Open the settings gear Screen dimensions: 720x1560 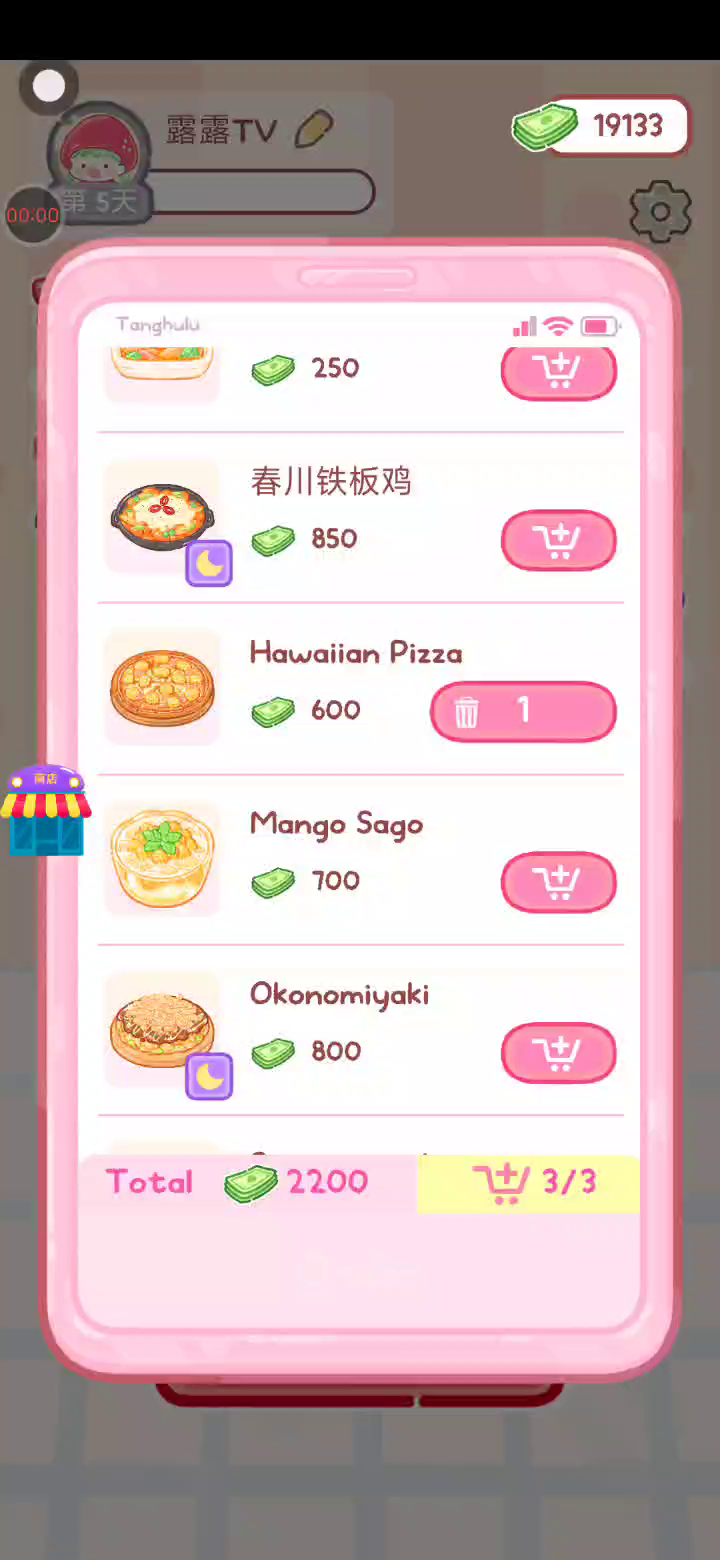pos(660,211)
